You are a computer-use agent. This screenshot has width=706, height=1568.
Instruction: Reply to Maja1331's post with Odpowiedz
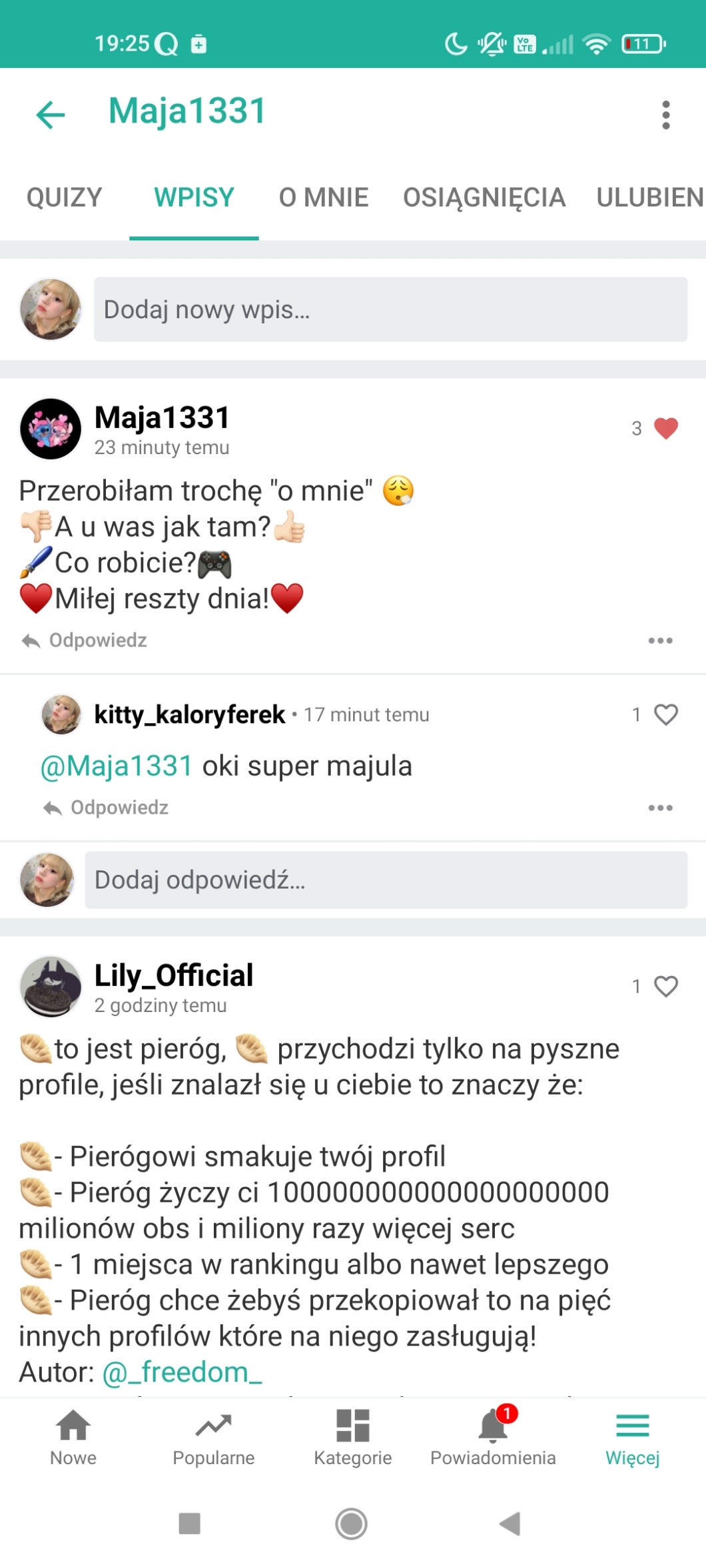[x=85, y=641]
